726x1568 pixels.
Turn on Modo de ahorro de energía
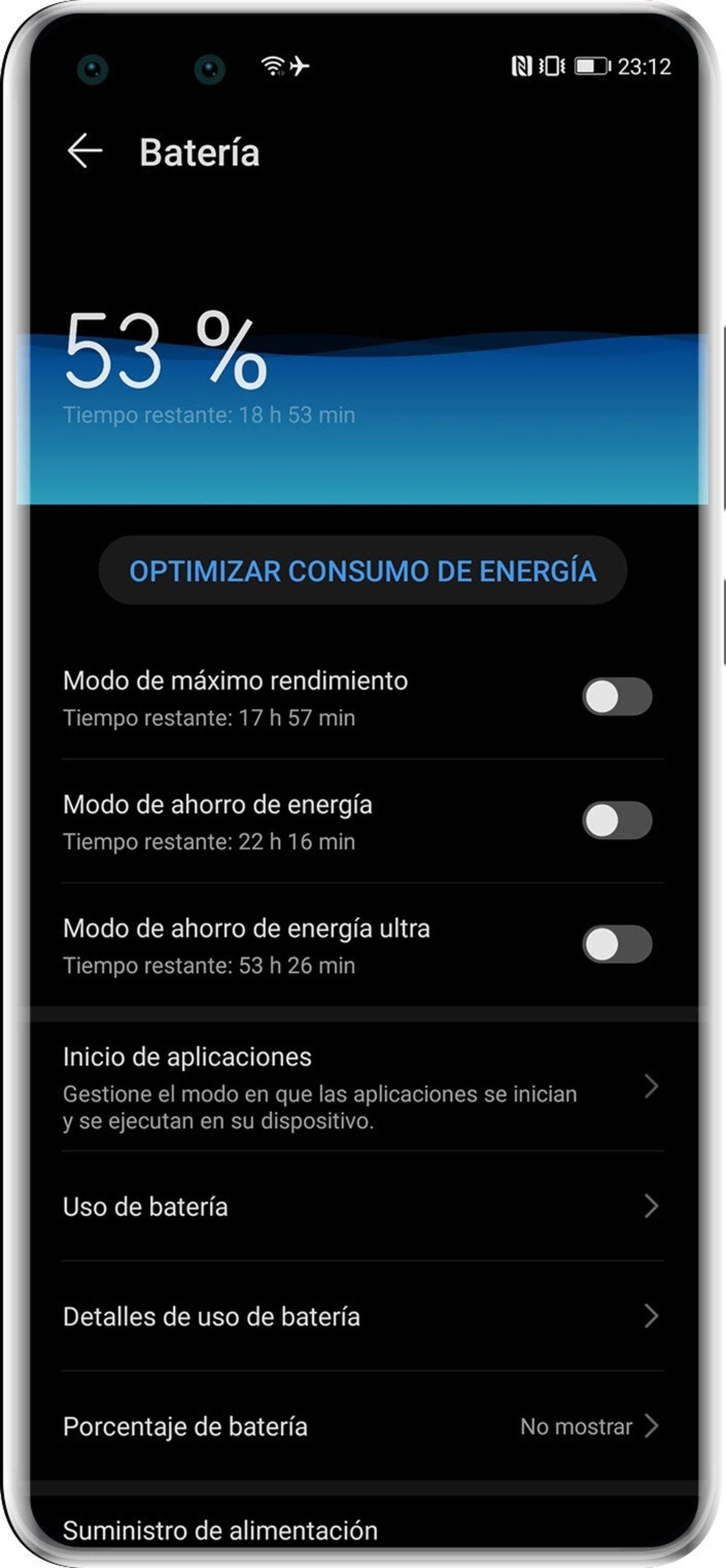[616, 820]
